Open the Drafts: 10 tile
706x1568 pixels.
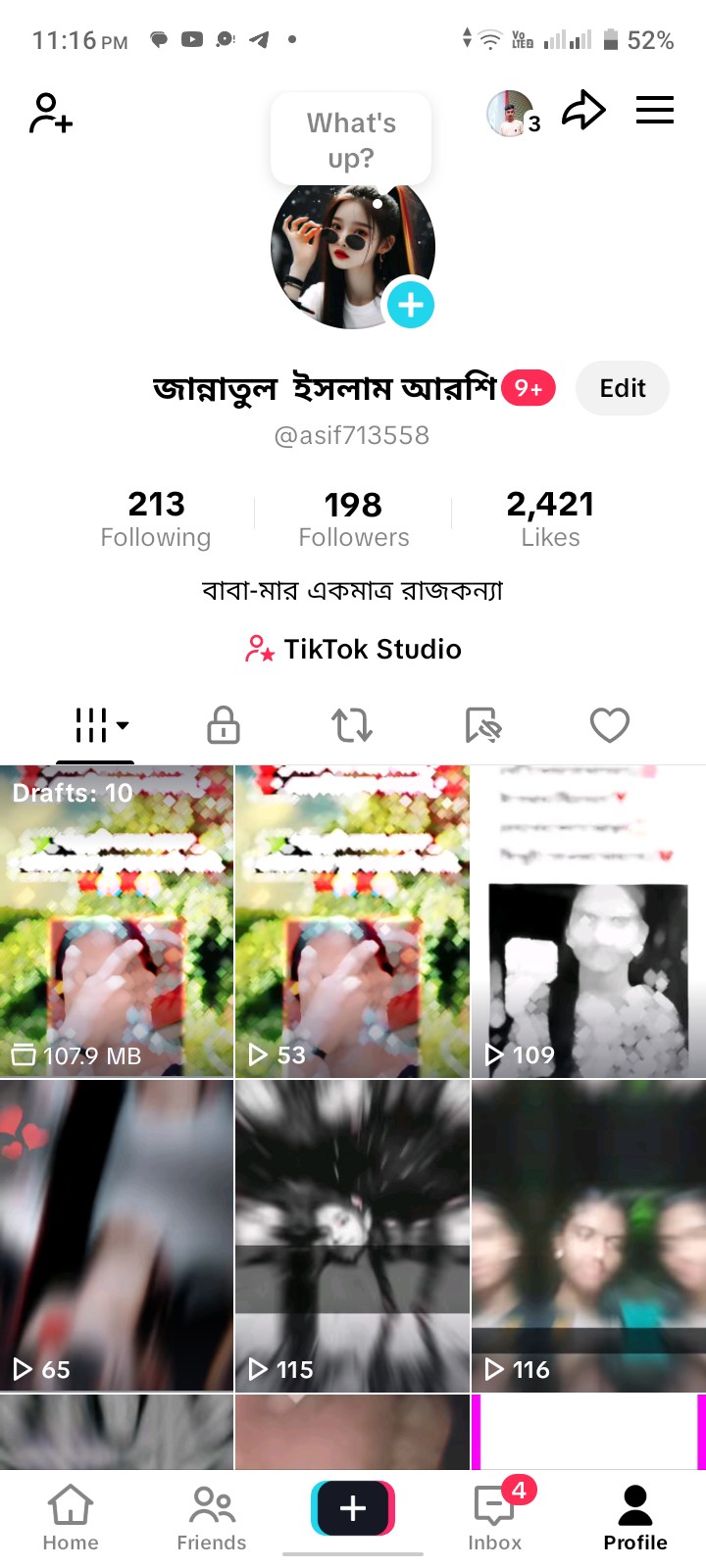tap(117, 921)
